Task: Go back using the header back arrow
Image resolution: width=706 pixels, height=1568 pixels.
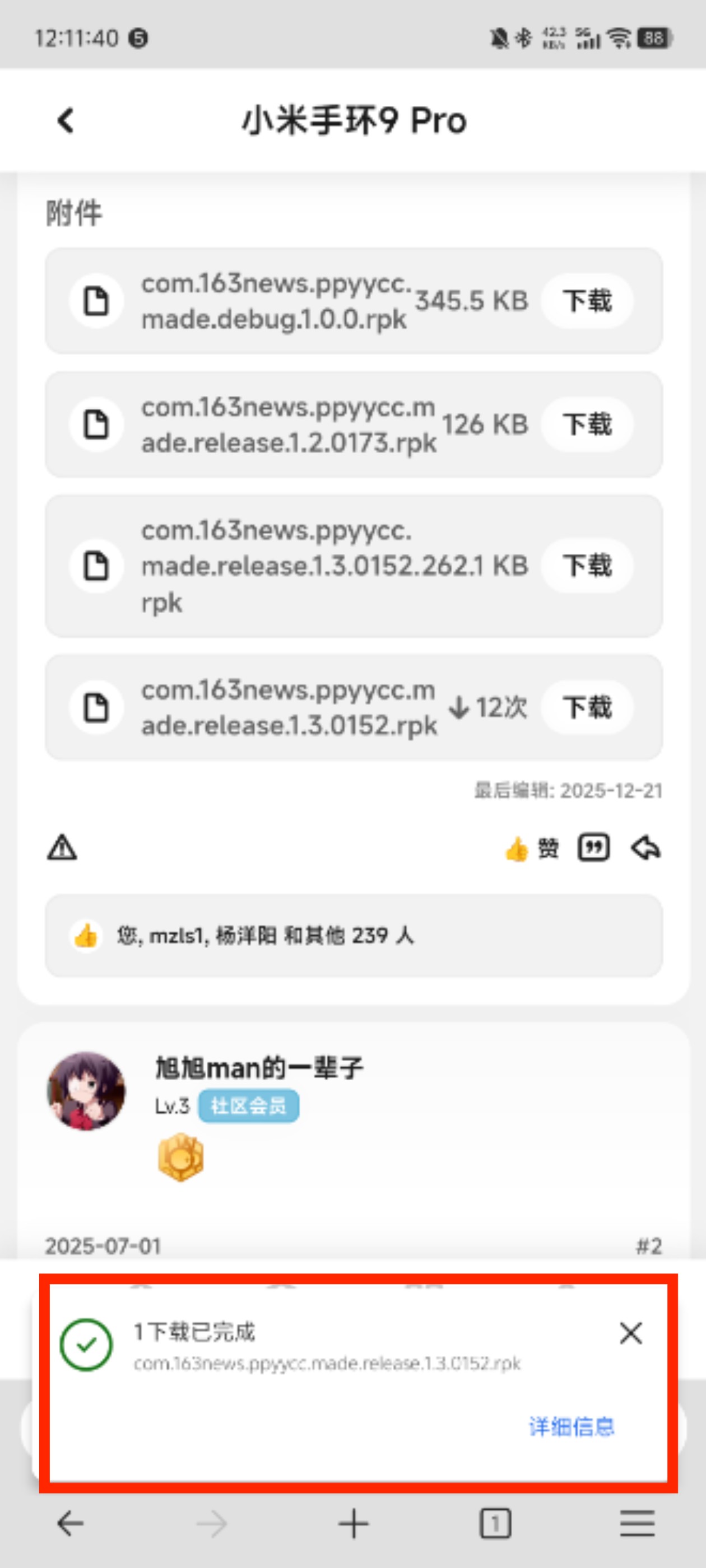Action: 66,120
